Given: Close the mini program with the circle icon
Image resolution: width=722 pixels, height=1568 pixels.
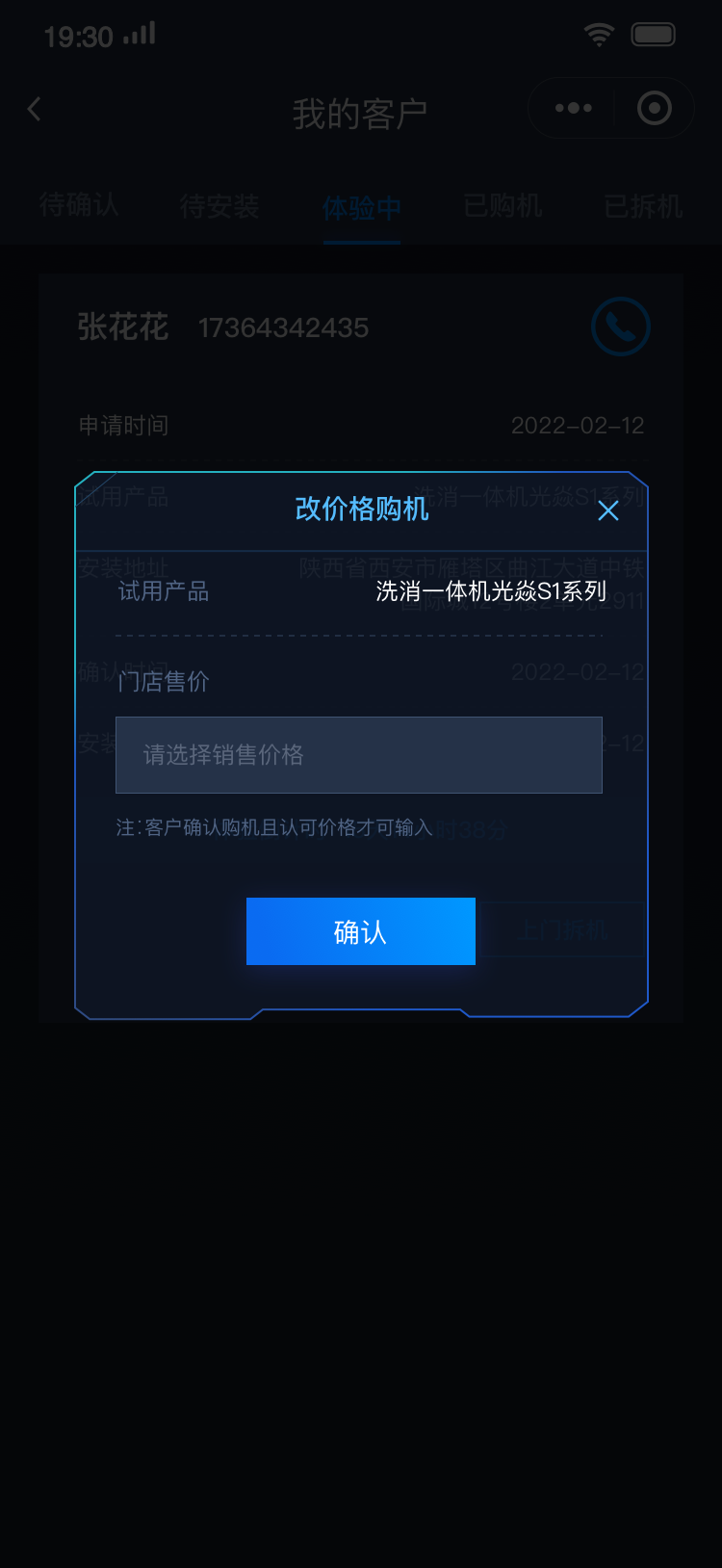Looking at the screenshot, I should (655, 108).
